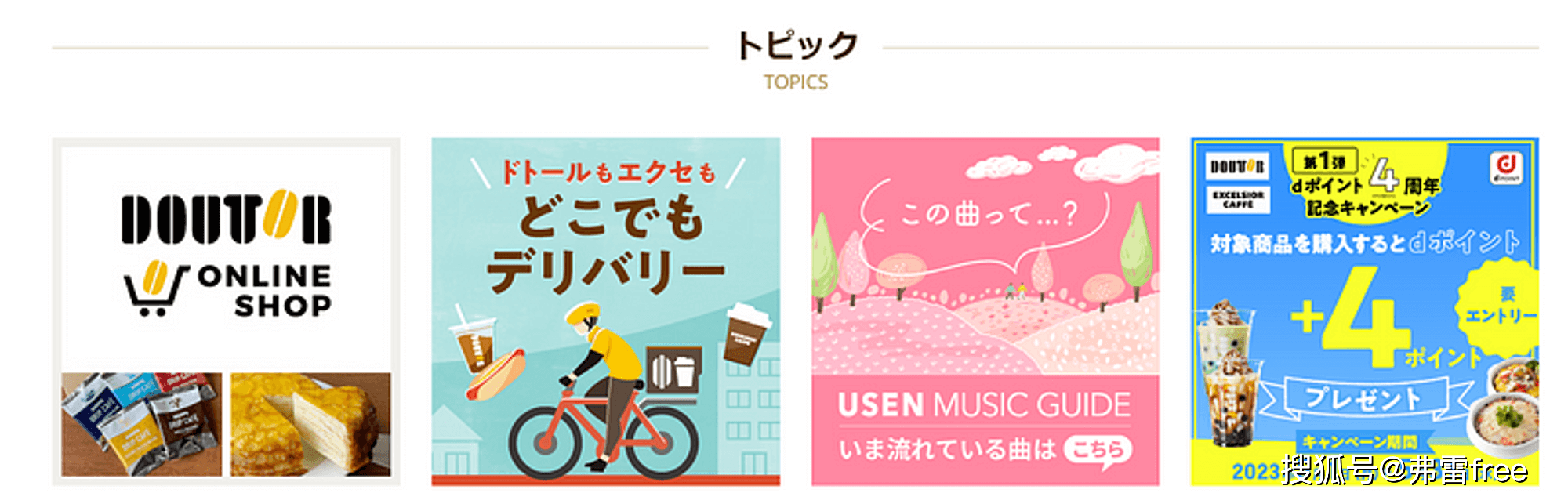The image size is (1568, 504).
Task: Open the Doutor Online Shop banner
Action: point(226,311)
